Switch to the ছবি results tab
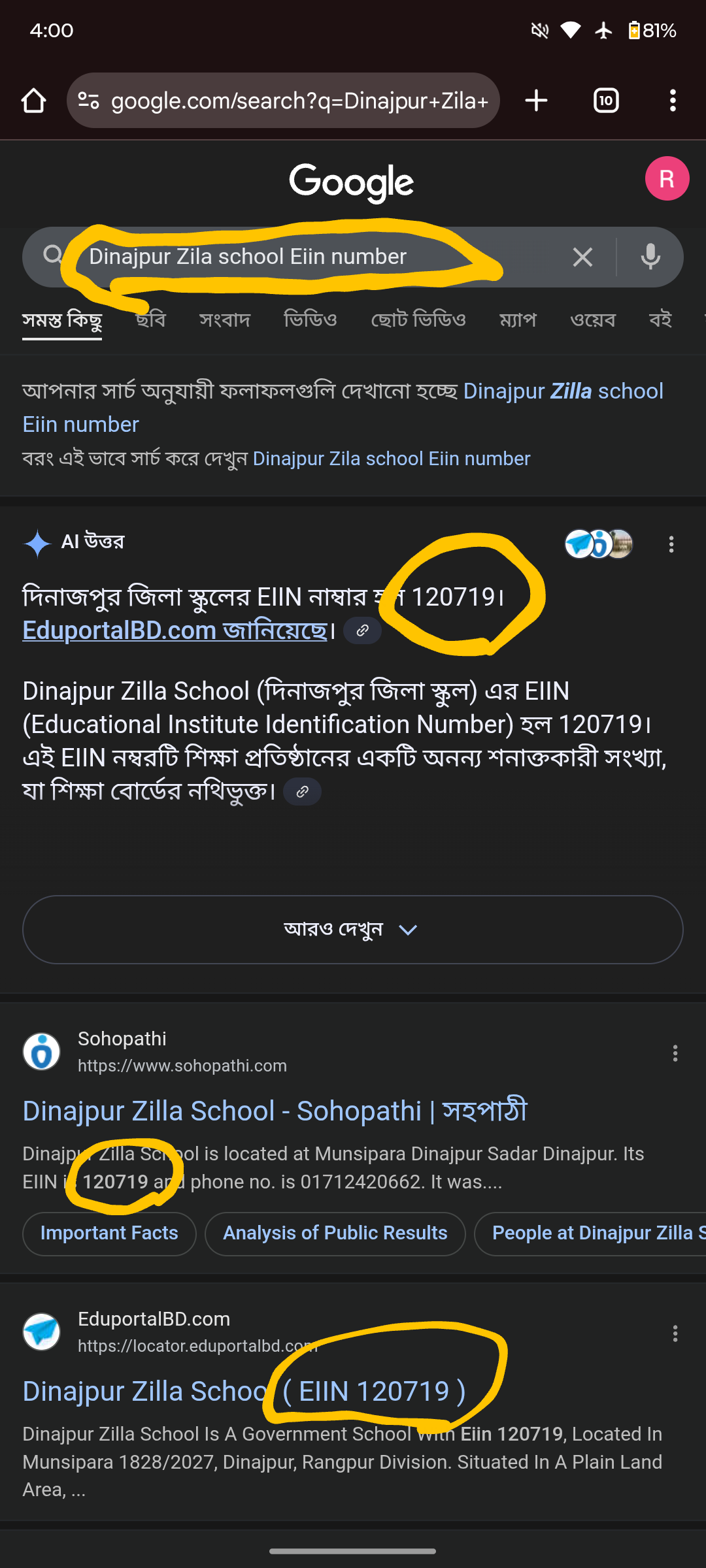 pyautogui.click(x=150, y=320)
